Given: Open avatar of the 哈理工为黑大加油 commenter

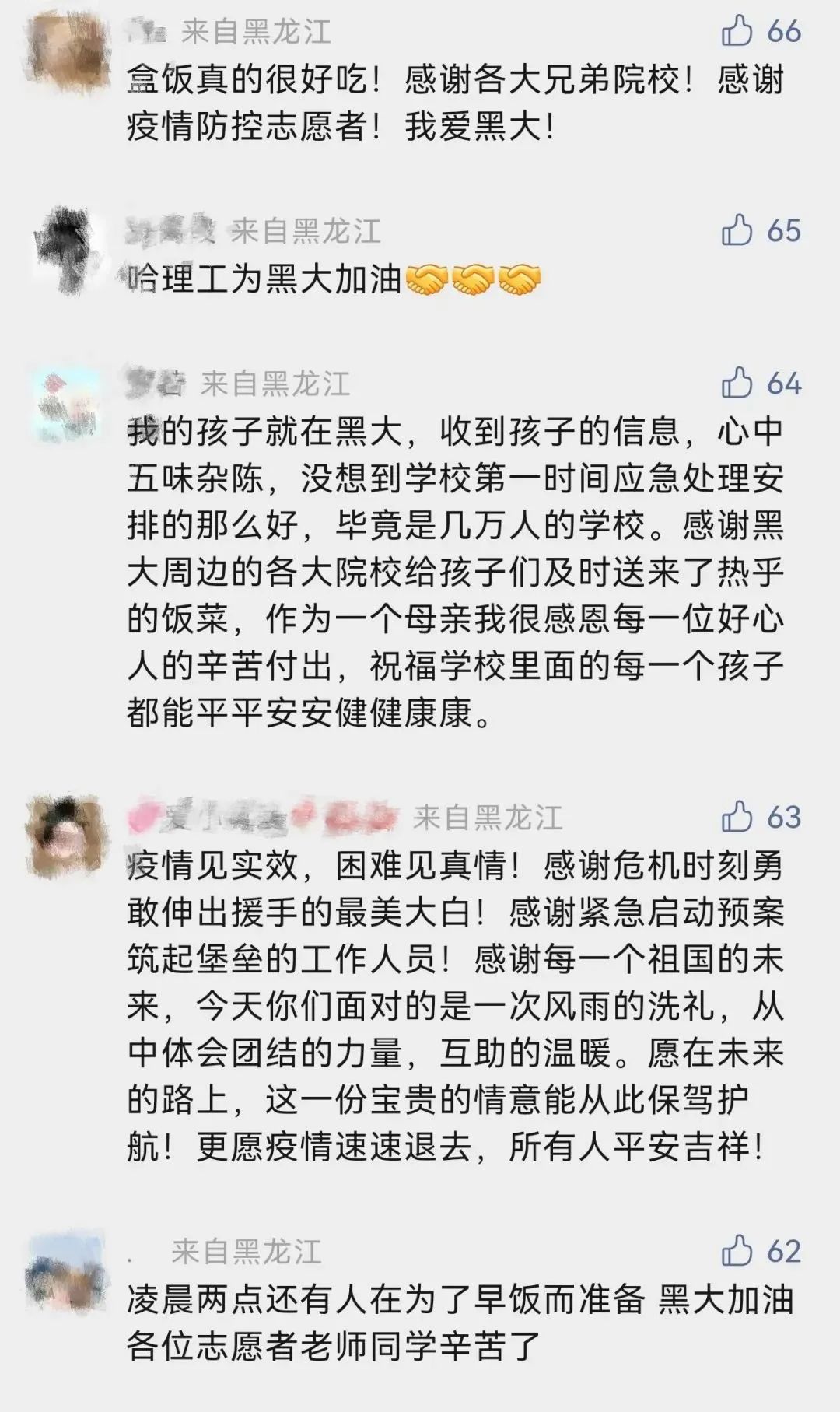Looking at the screenshot, I should 69,251.
